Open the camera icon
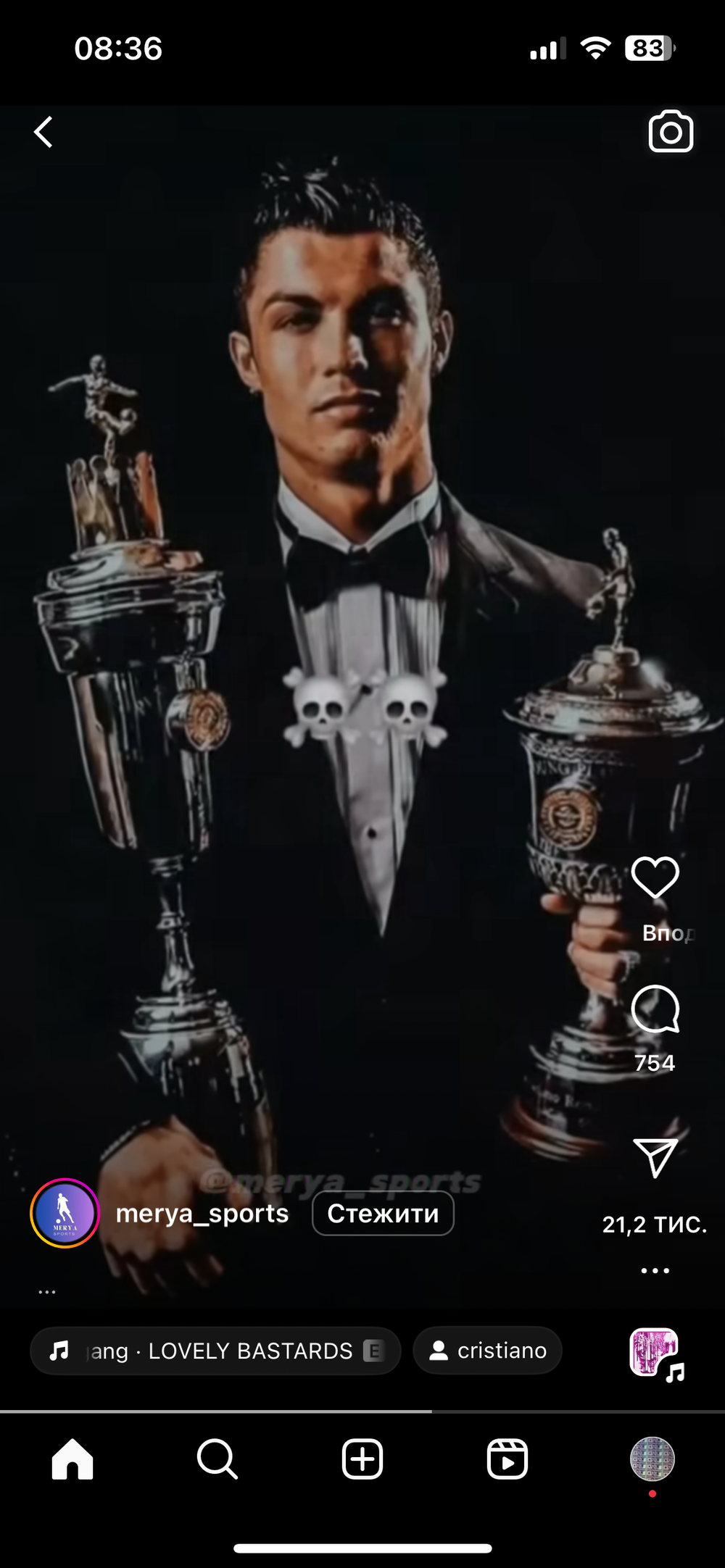This screenshot has width=725, height=1568. 671,132
